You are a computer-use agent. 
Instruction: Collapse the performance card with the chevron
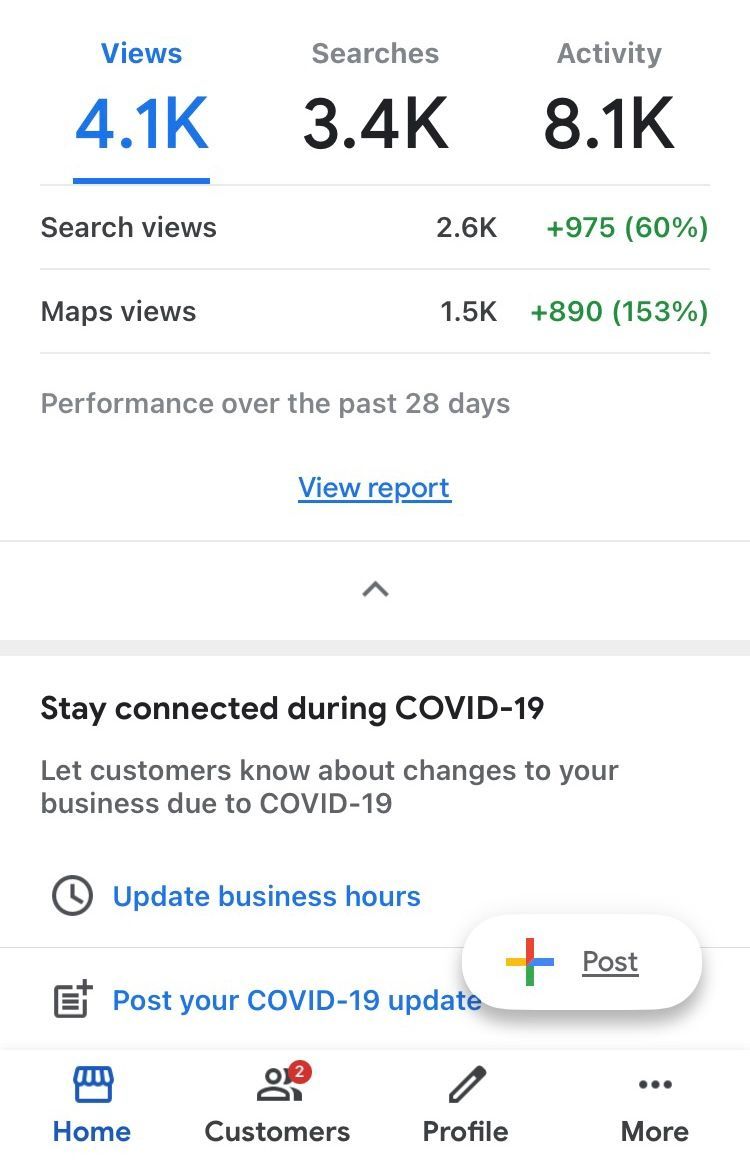click(x=375, y=590)
